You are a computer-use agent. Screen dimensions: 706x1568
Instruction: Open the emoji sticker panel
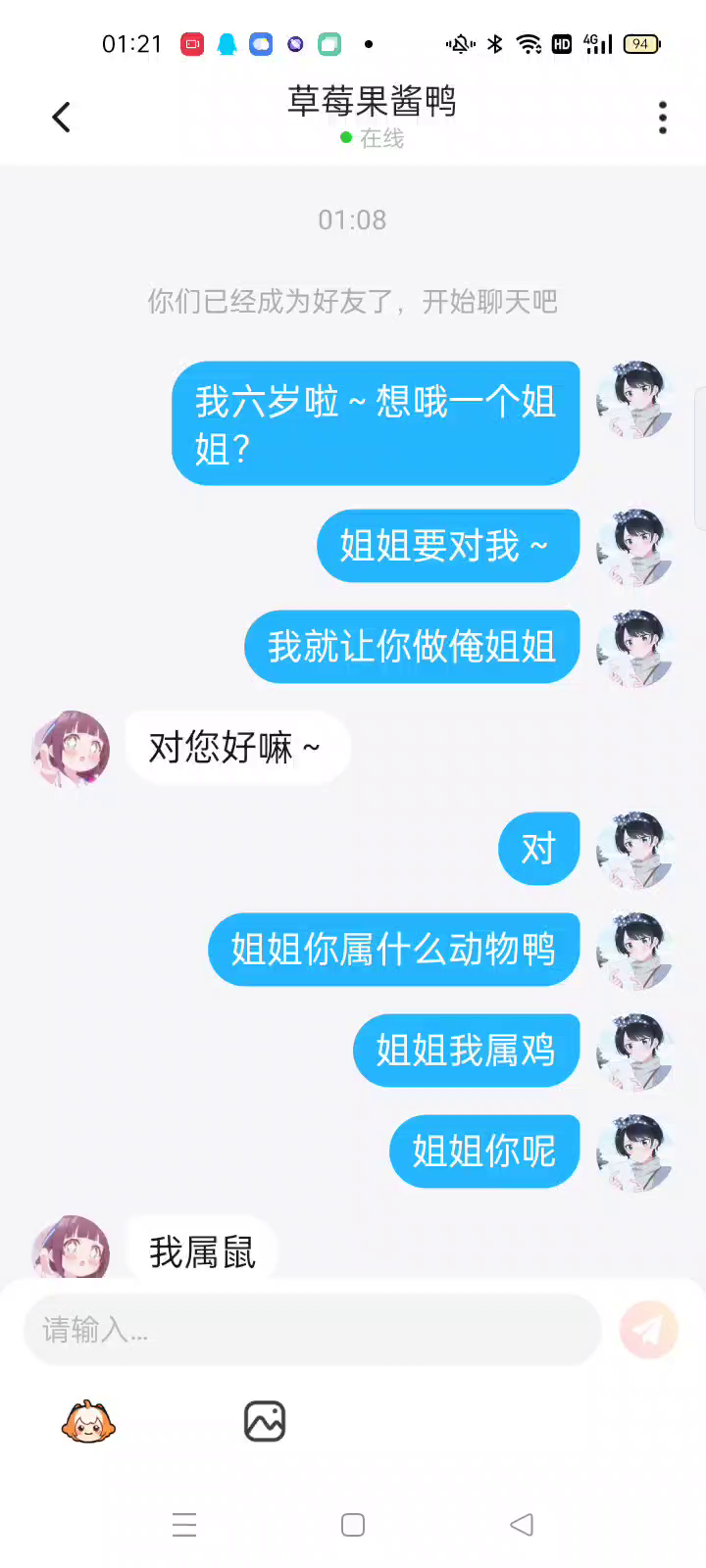(x=88, y=1421)
